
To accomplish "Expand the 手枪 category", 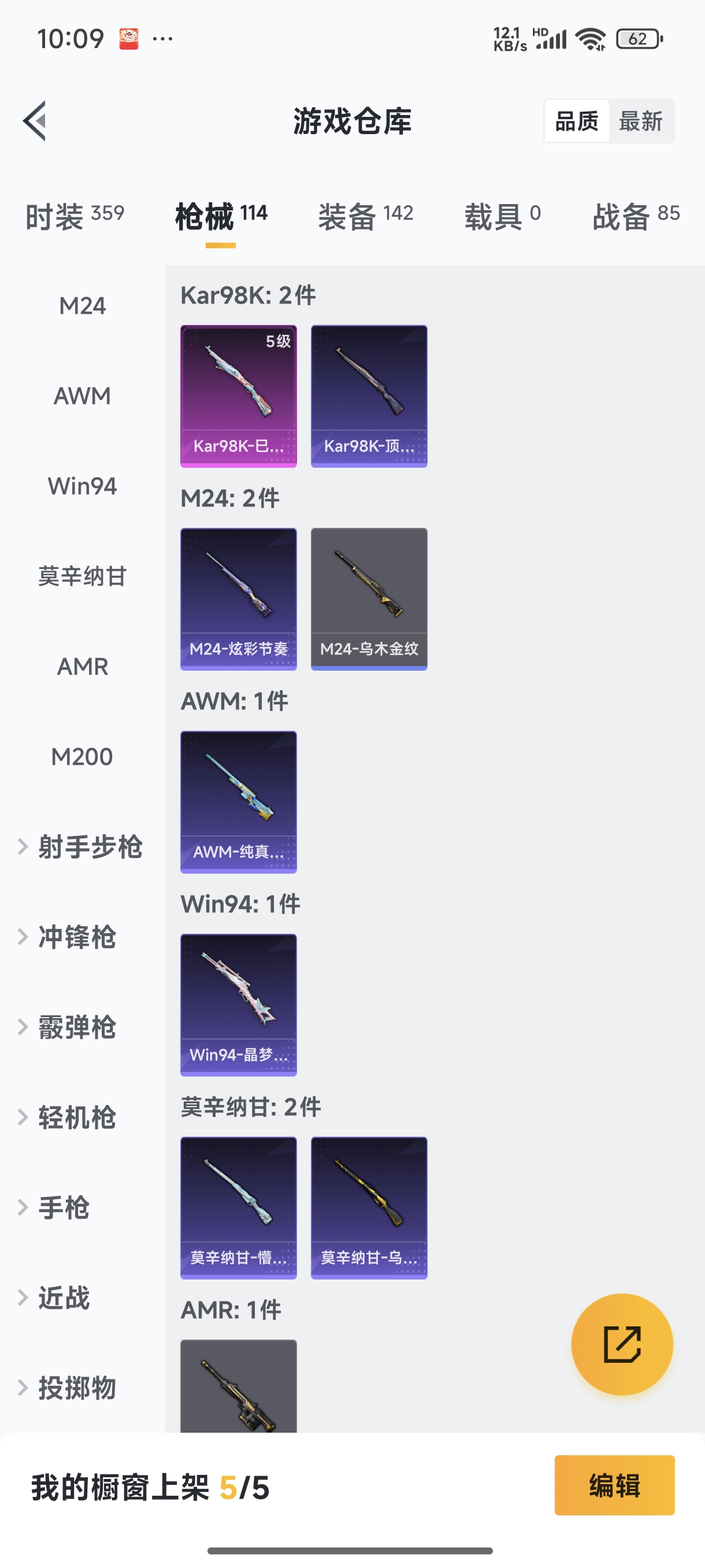I will pyautogui.click(x=64, y=1208).
